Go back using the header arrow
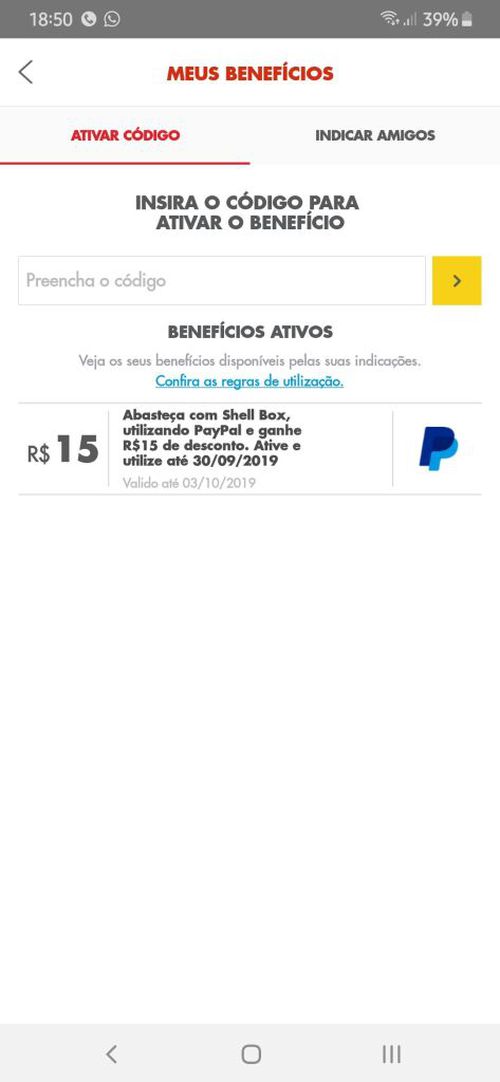Image resolution: width=500 pixels, height=1082 pixels. click(x=26, y=72)
